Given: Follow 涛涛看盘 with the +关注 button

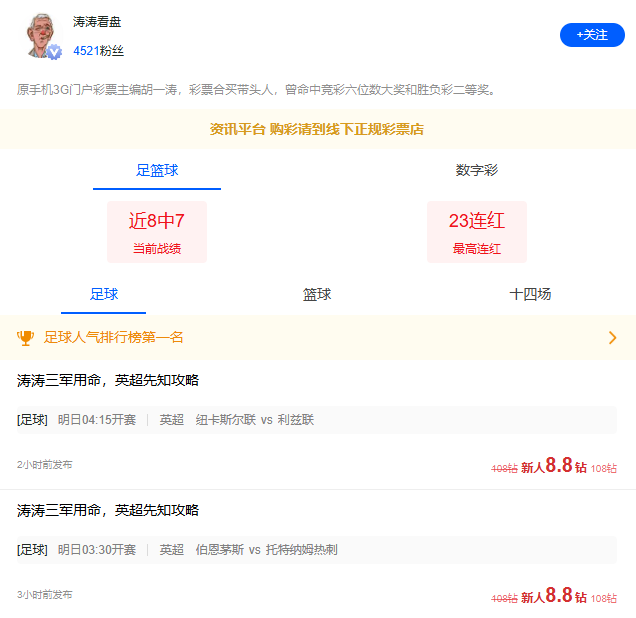Looking at the screenshot, I should (592, 35).
